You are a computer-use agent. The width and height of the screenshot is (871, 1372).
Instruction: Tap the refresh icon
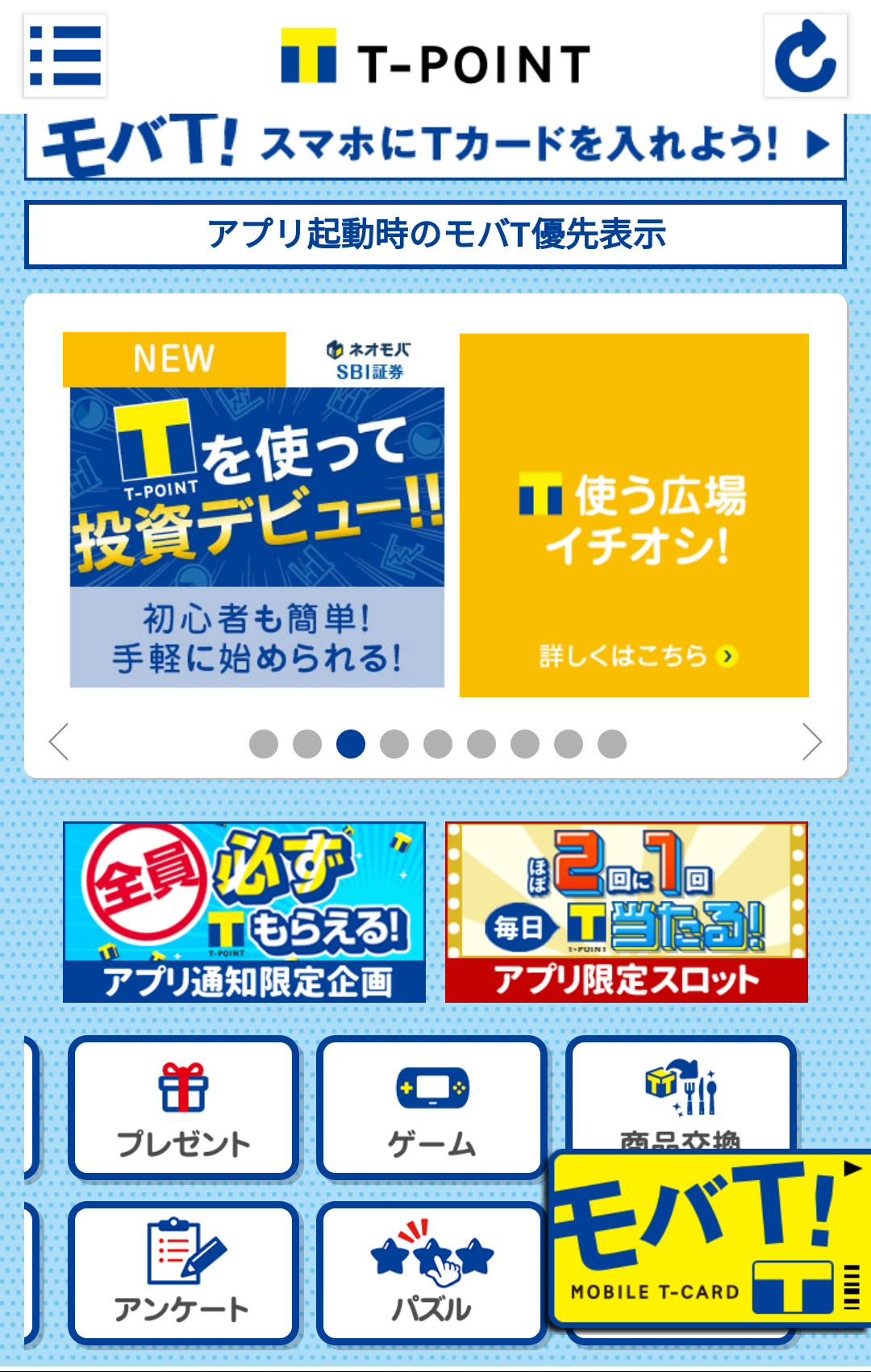coord(805,56)
